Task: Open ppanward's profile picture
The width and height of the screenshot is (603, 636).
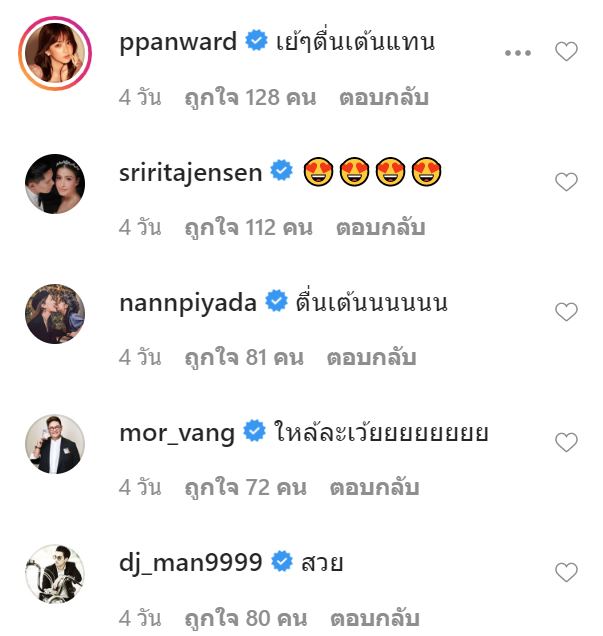Action: pyautogui.click(x=55, y=53)
